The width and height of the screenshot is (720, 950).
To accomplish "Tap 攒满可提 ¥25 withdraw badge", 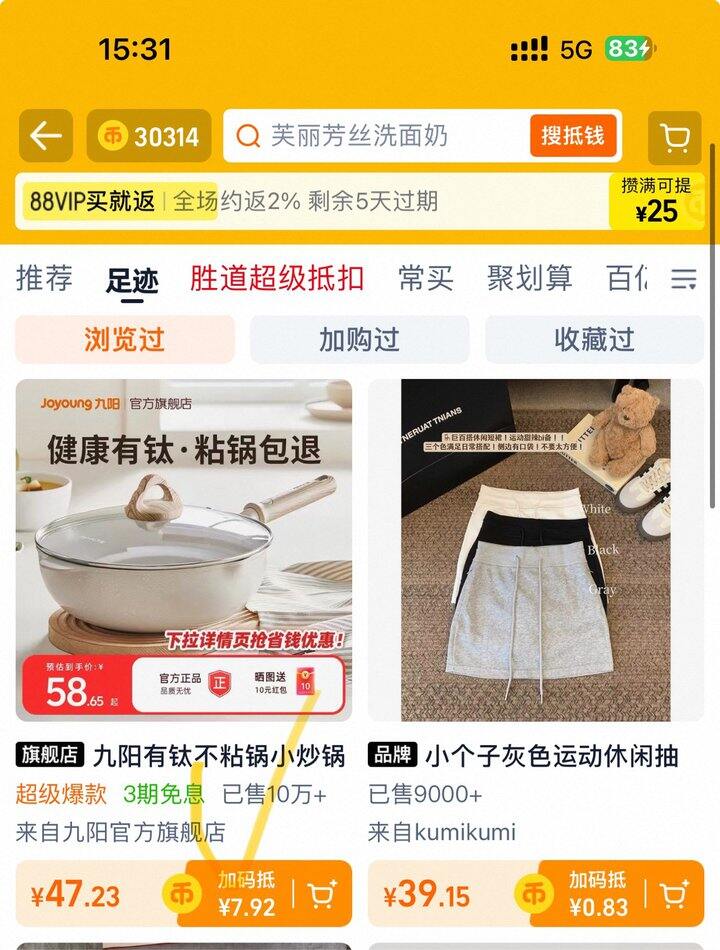I will pos(656,201).
